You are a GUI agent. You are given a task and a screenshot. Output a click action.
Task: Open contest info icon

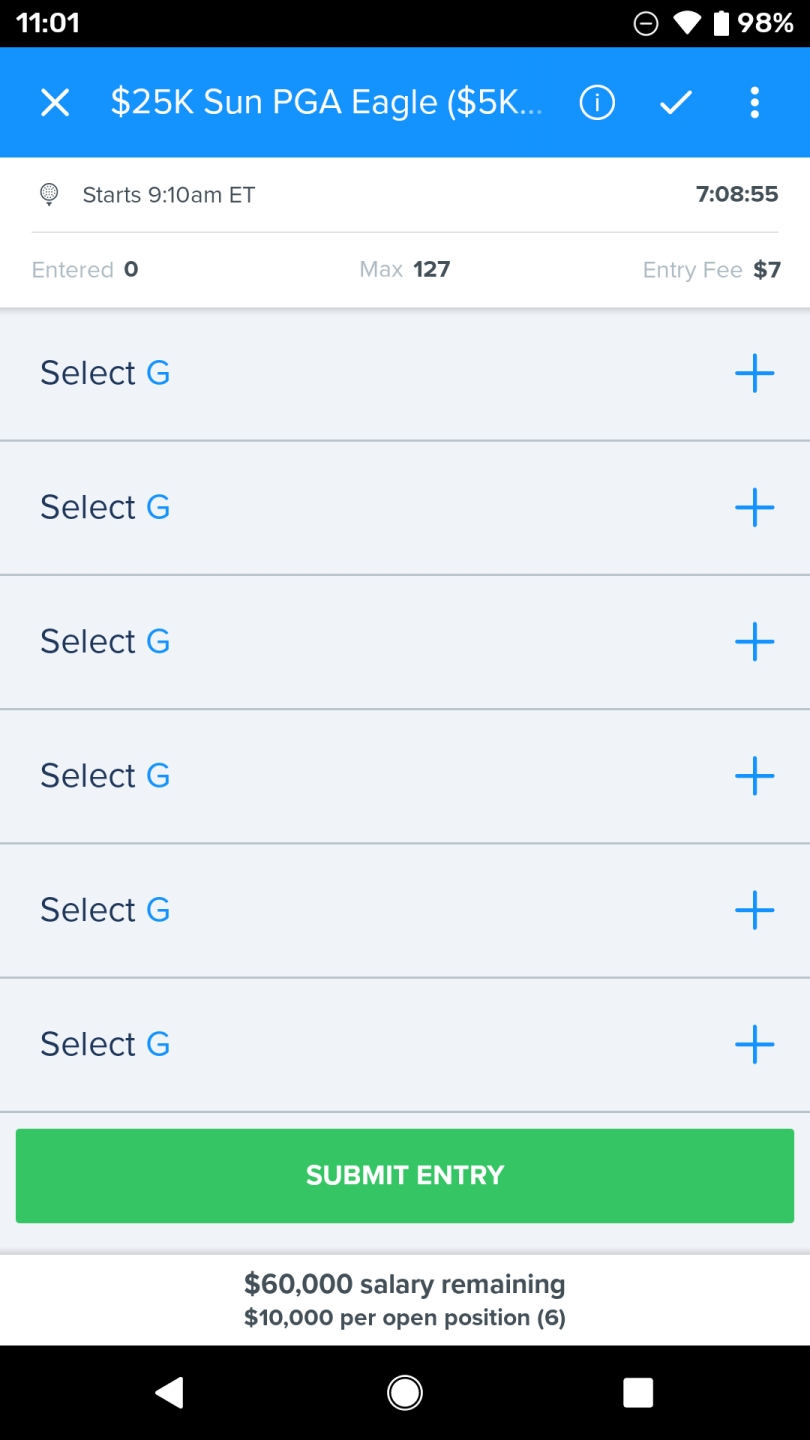tap(597, 102)
